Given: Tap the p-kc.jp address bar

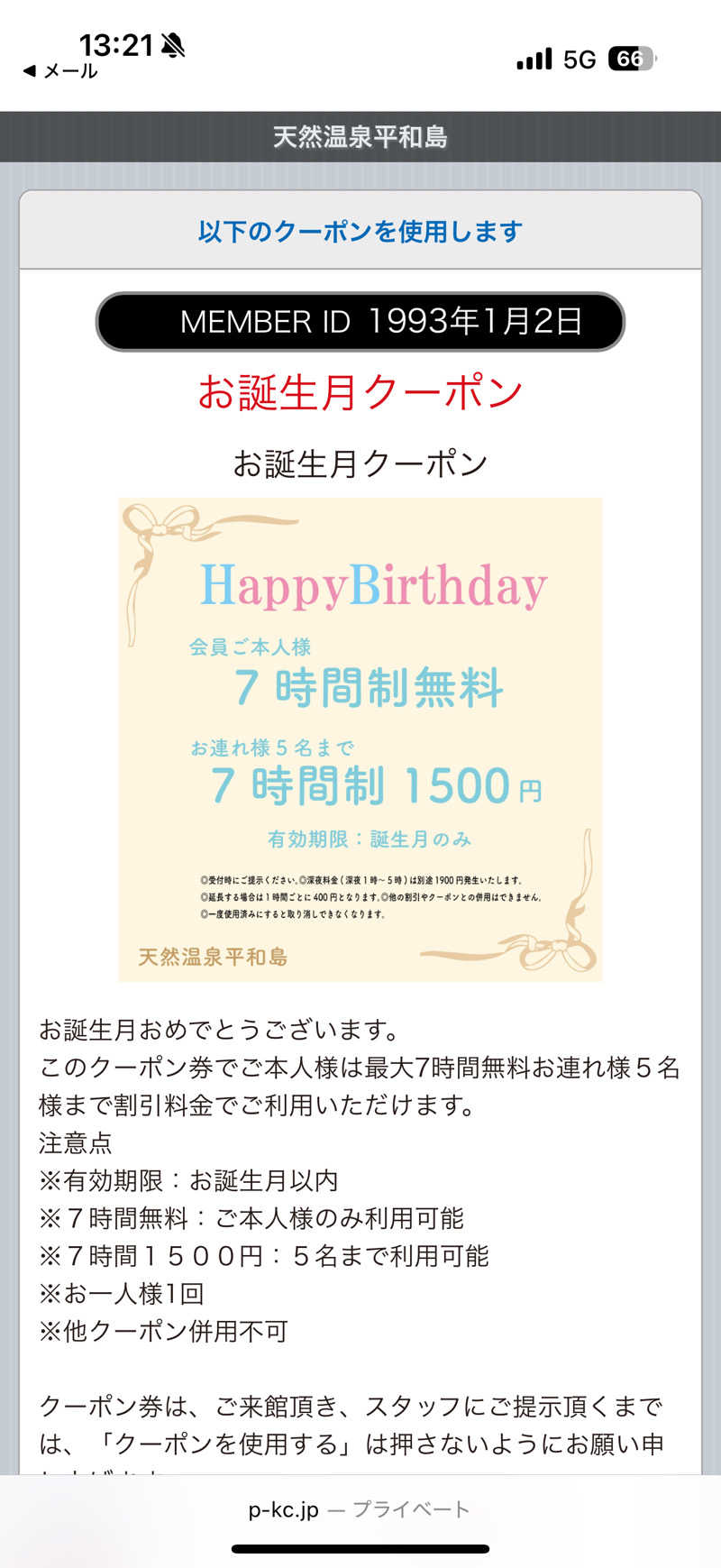Looking at the screenshot, I should tap(359, 1508).
